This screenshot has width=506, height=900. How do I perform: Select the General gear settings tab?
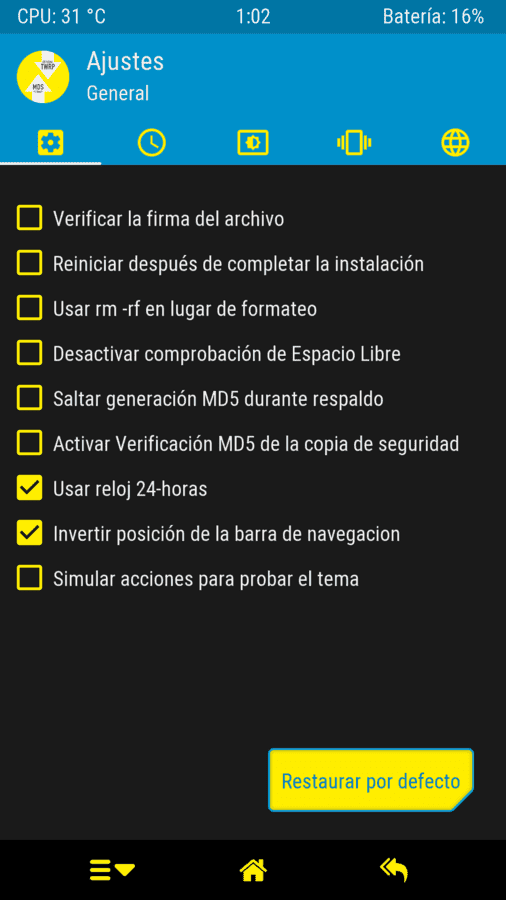(x=50, y=142)
